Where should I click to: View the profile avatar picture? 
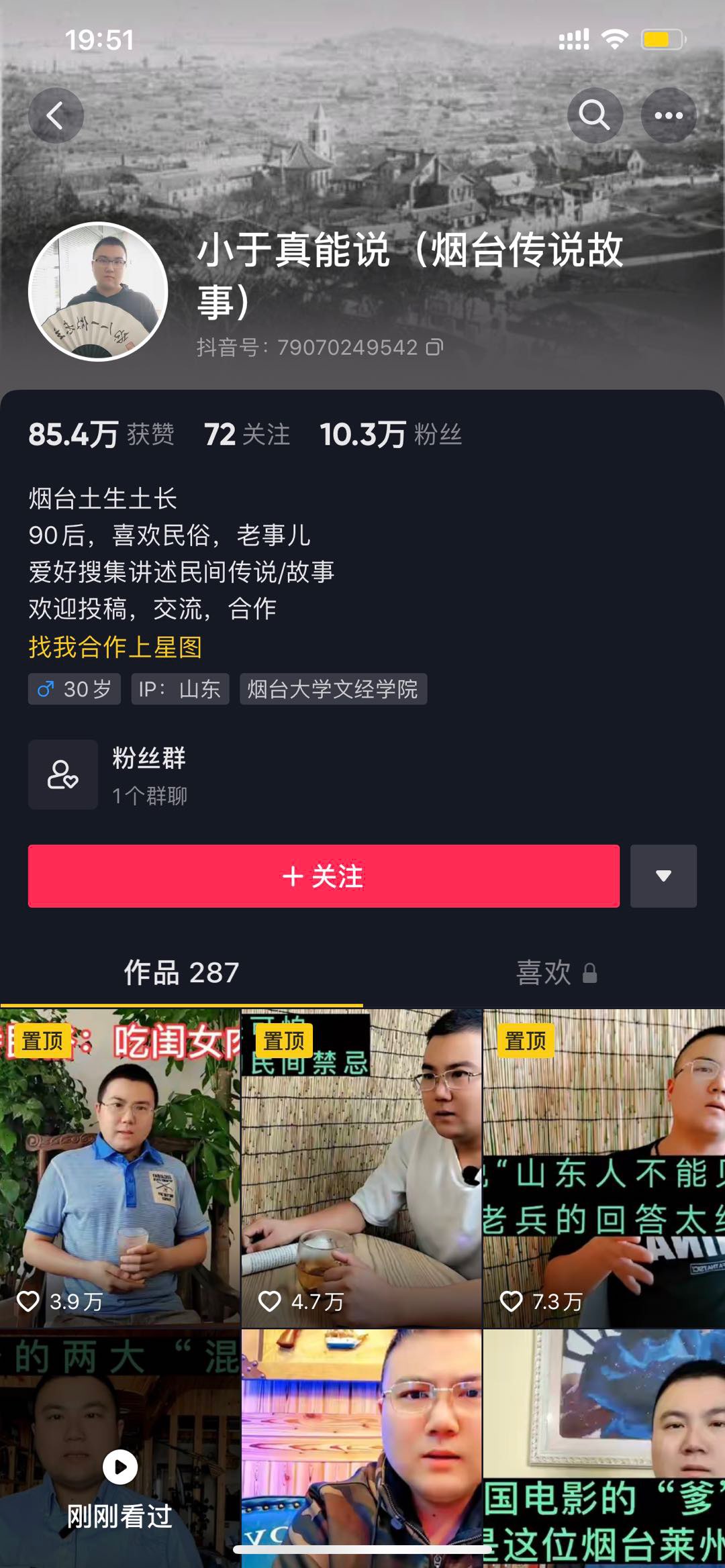pos(98,291)
